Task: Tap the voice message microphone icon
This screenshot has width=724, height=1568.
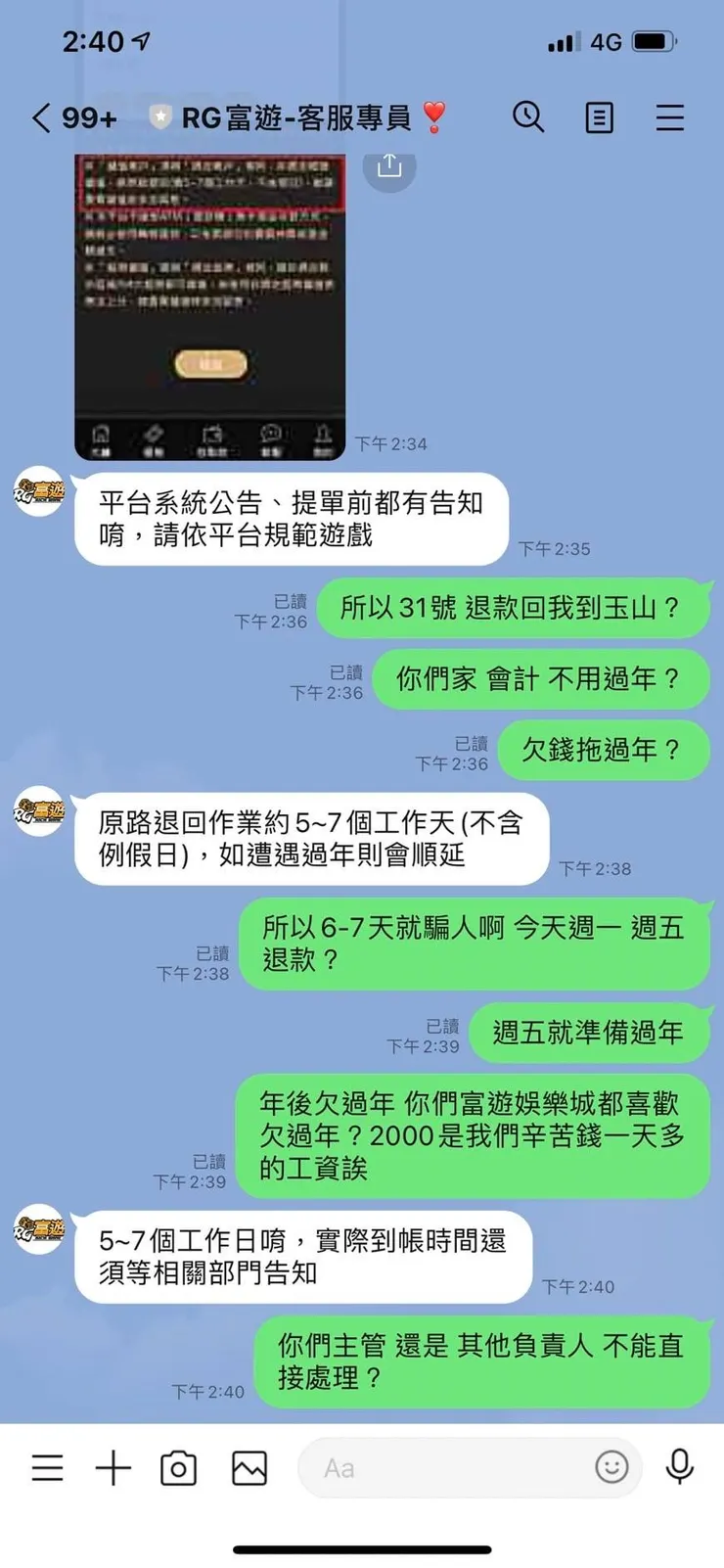Action: pyautogui.click(x=681, y=1467)
